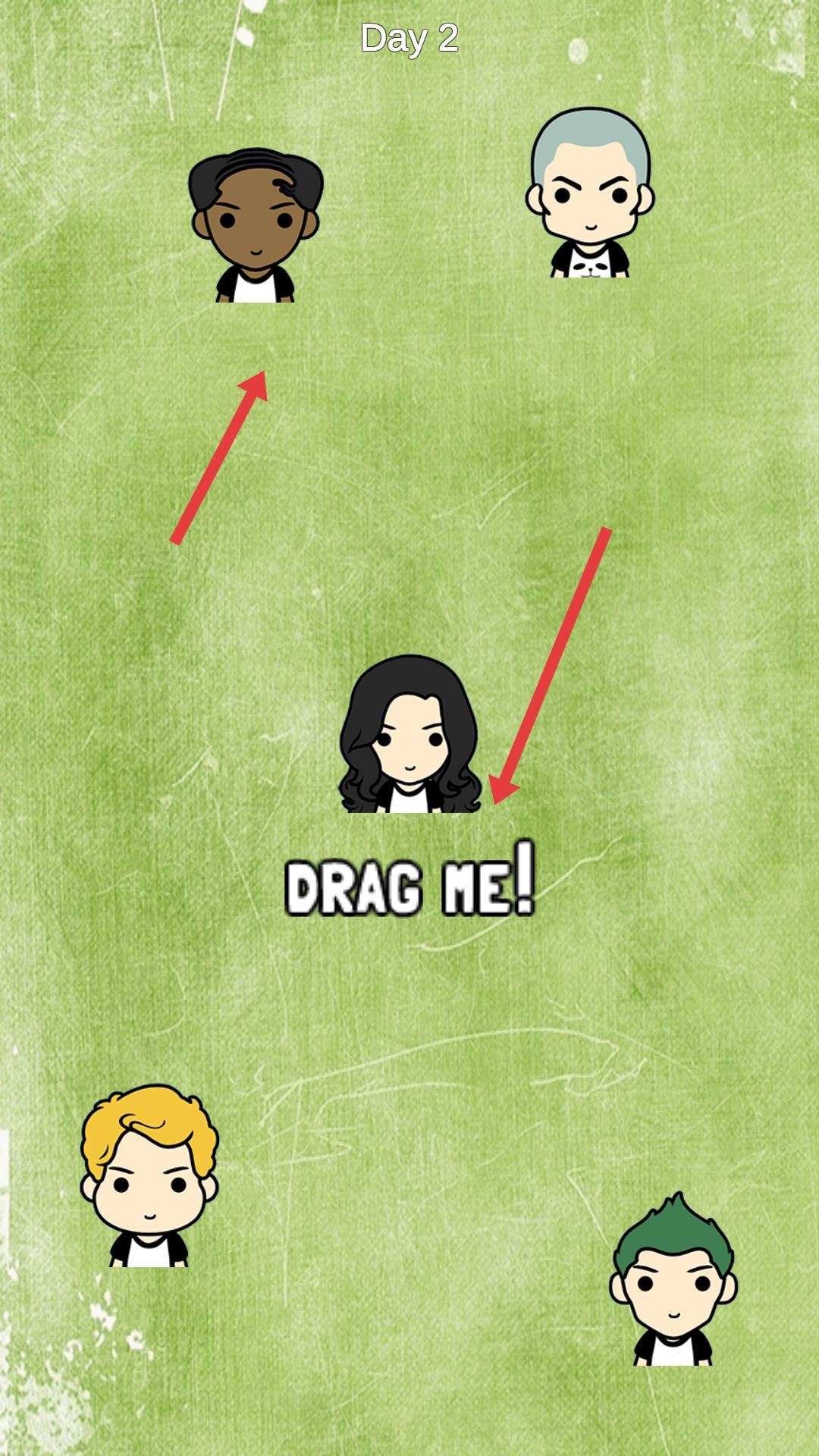Select the gray-haired character
The image size is (819, 1456).
590,193
